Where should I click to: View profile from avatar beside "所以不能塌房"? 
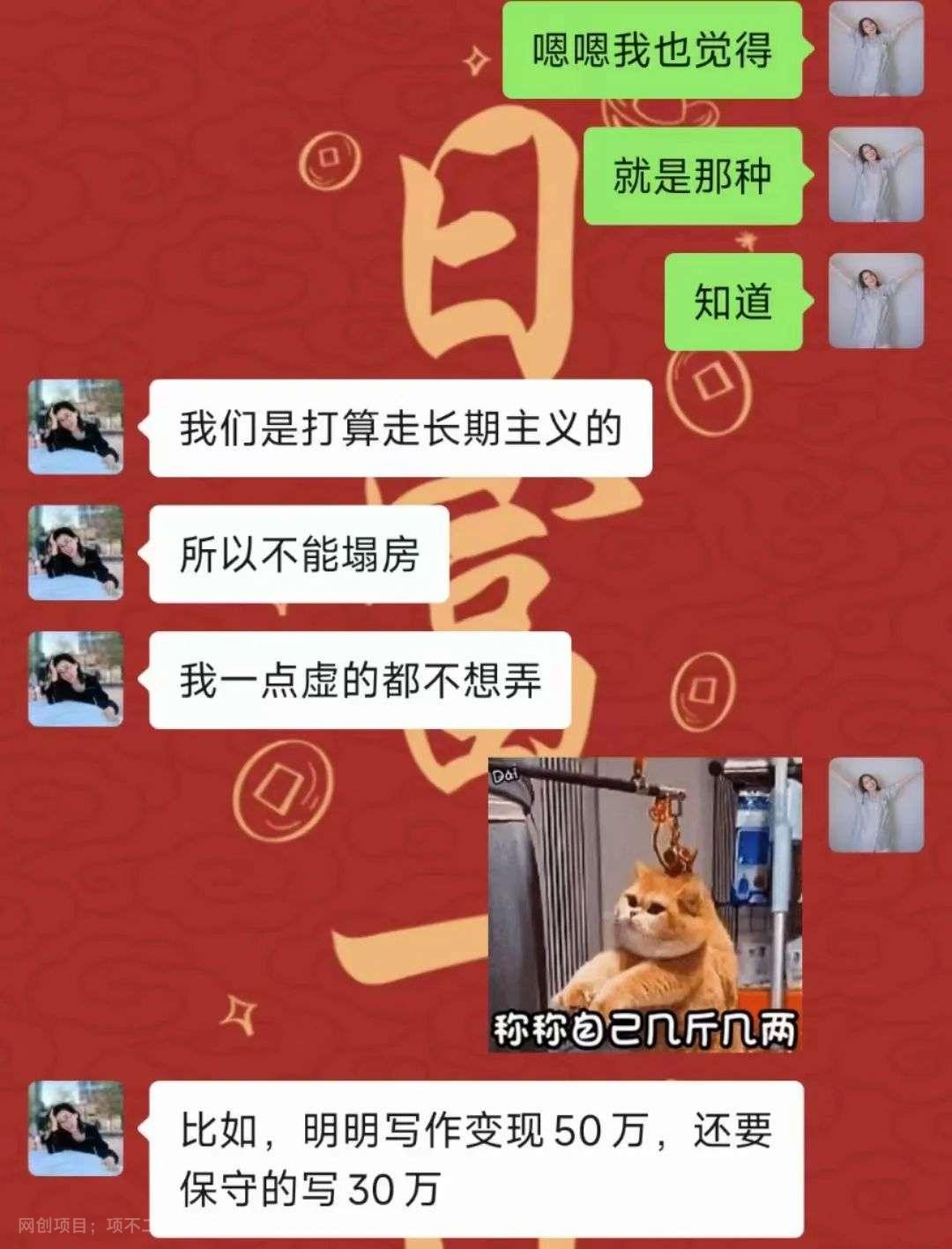click(x=76, y=554)
